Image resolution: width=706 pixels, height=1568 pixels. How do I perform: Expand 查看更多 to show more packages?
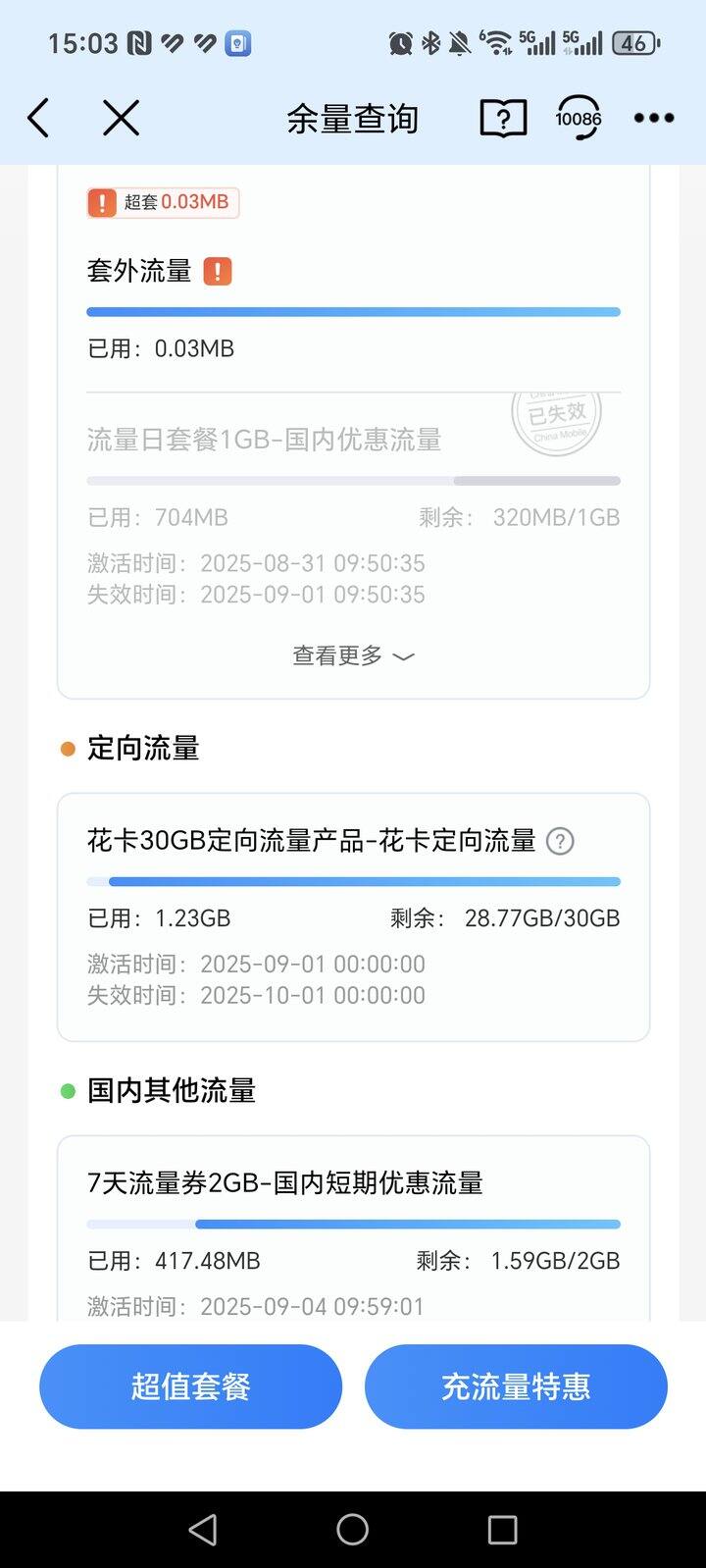[353, 655]
